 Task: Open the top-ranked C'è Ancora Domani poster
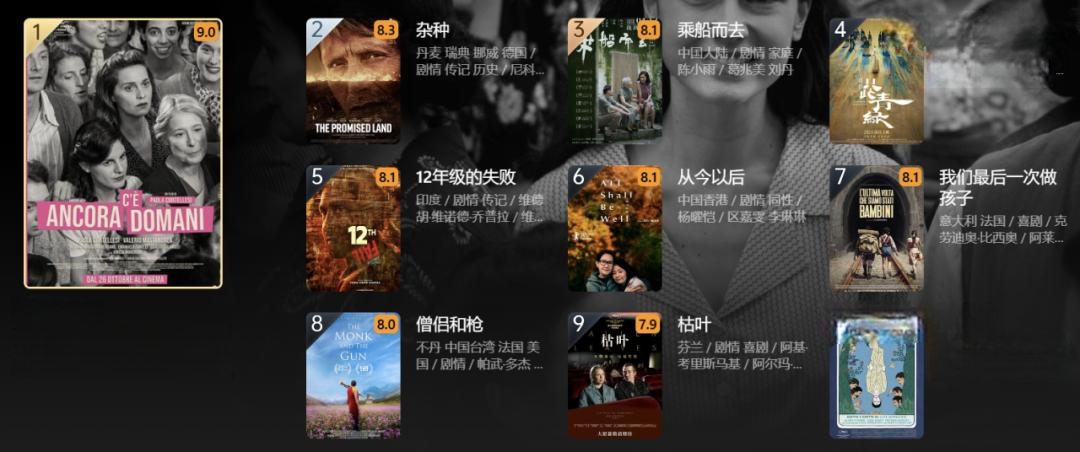click(x=123, y=153)
